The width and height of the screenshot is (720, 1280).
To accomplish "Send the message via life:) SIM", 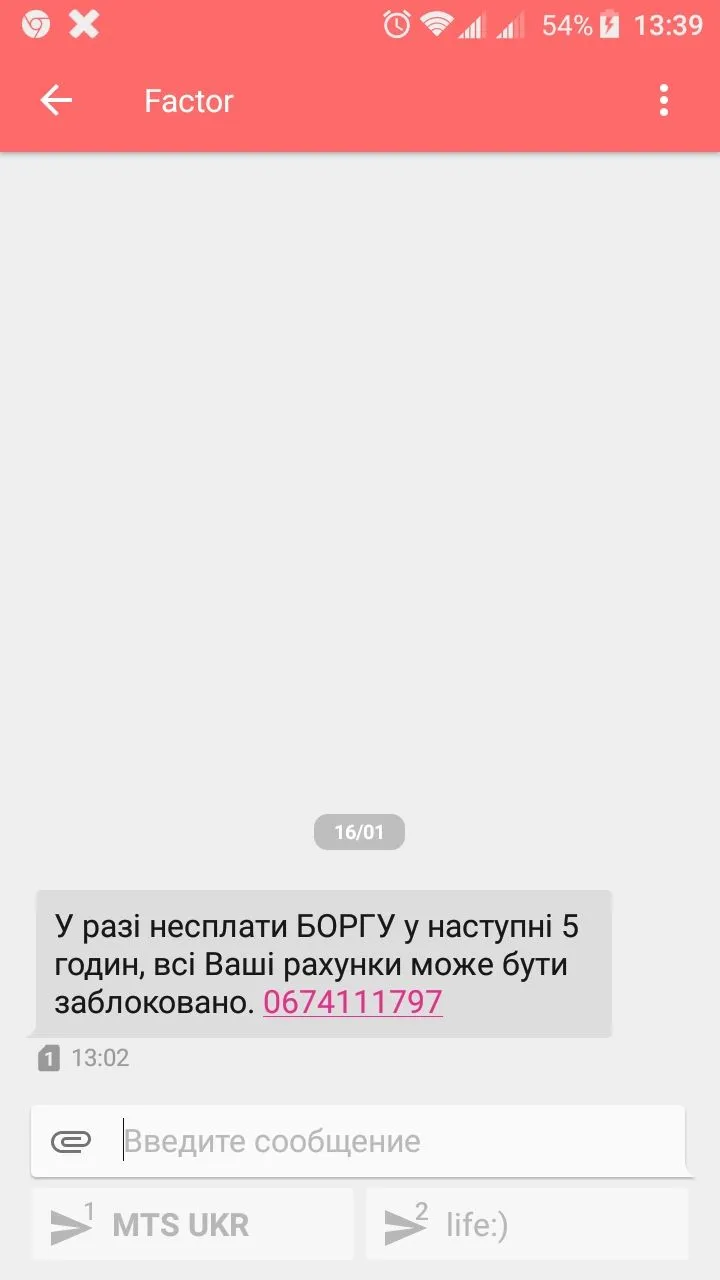I will pyautogui.click(x=527, y=1224).
